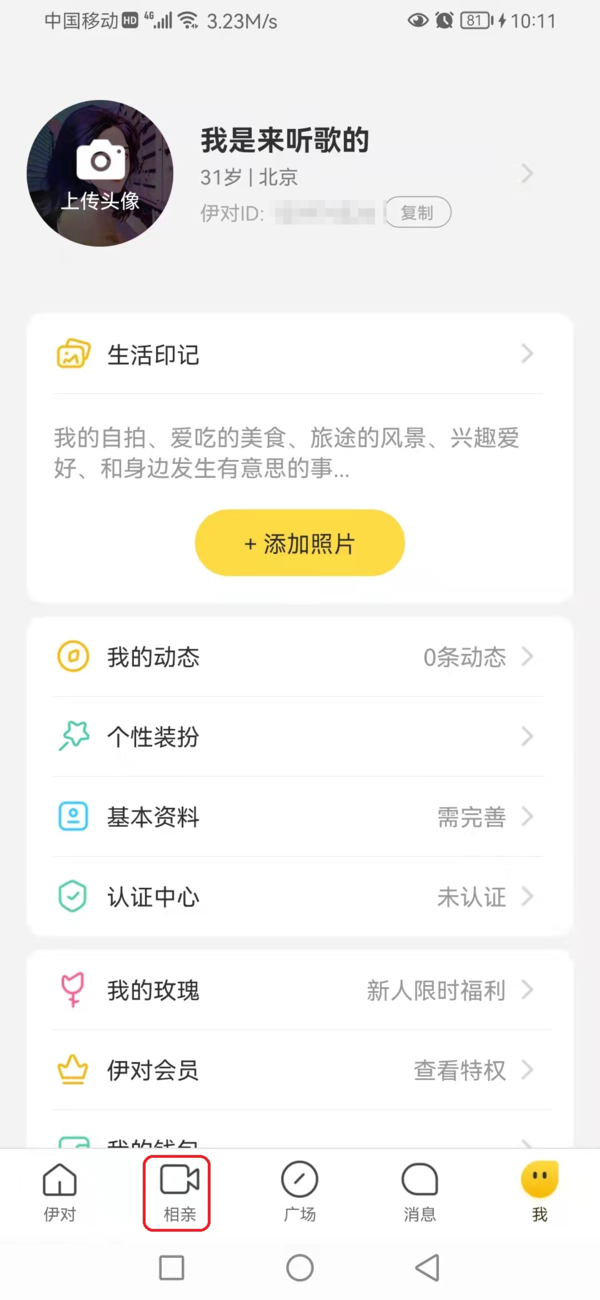
Task: Switch to the 相亲 tab
Action: click(180, 1193)
